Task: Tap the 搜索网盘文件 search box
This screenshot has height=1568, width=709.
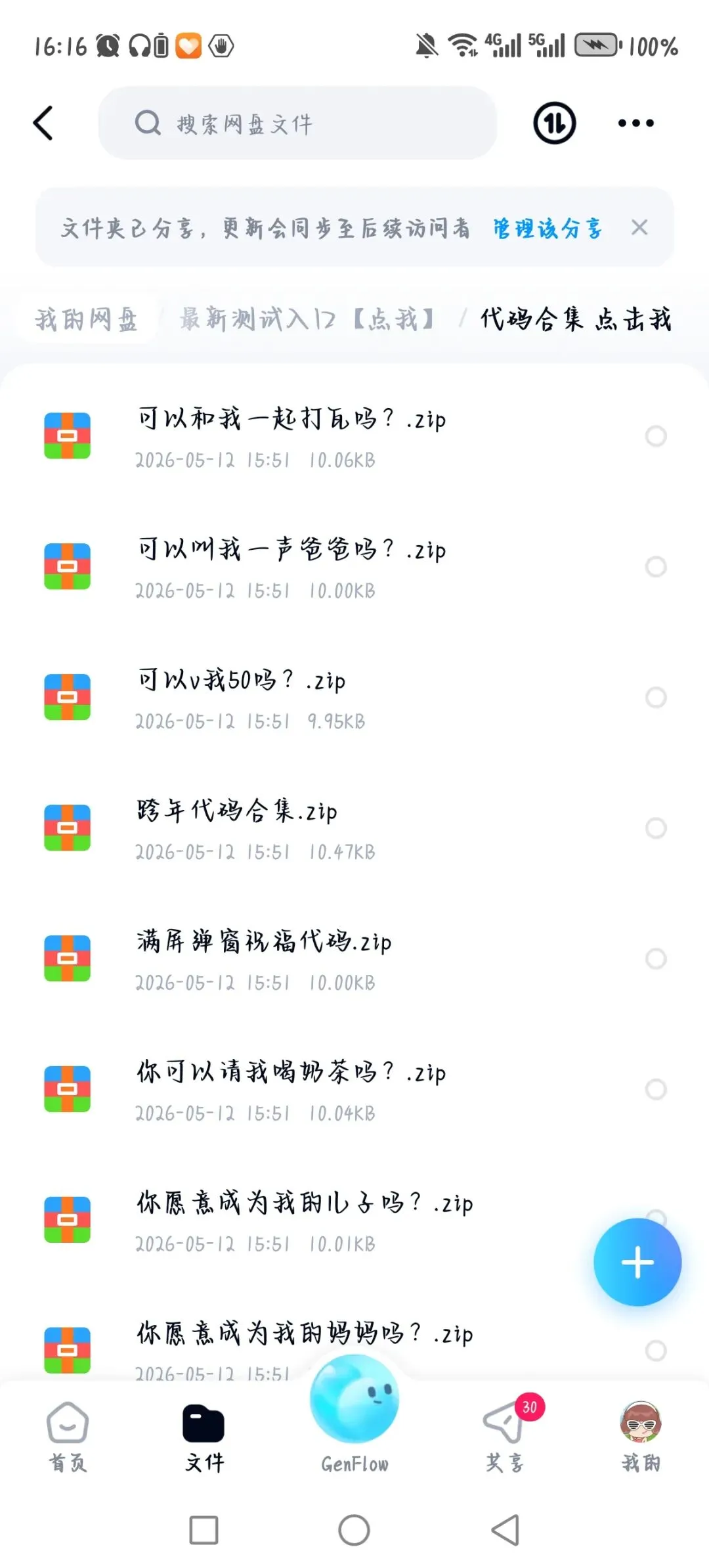Action: pyautogui.click(x=297, y=123)
